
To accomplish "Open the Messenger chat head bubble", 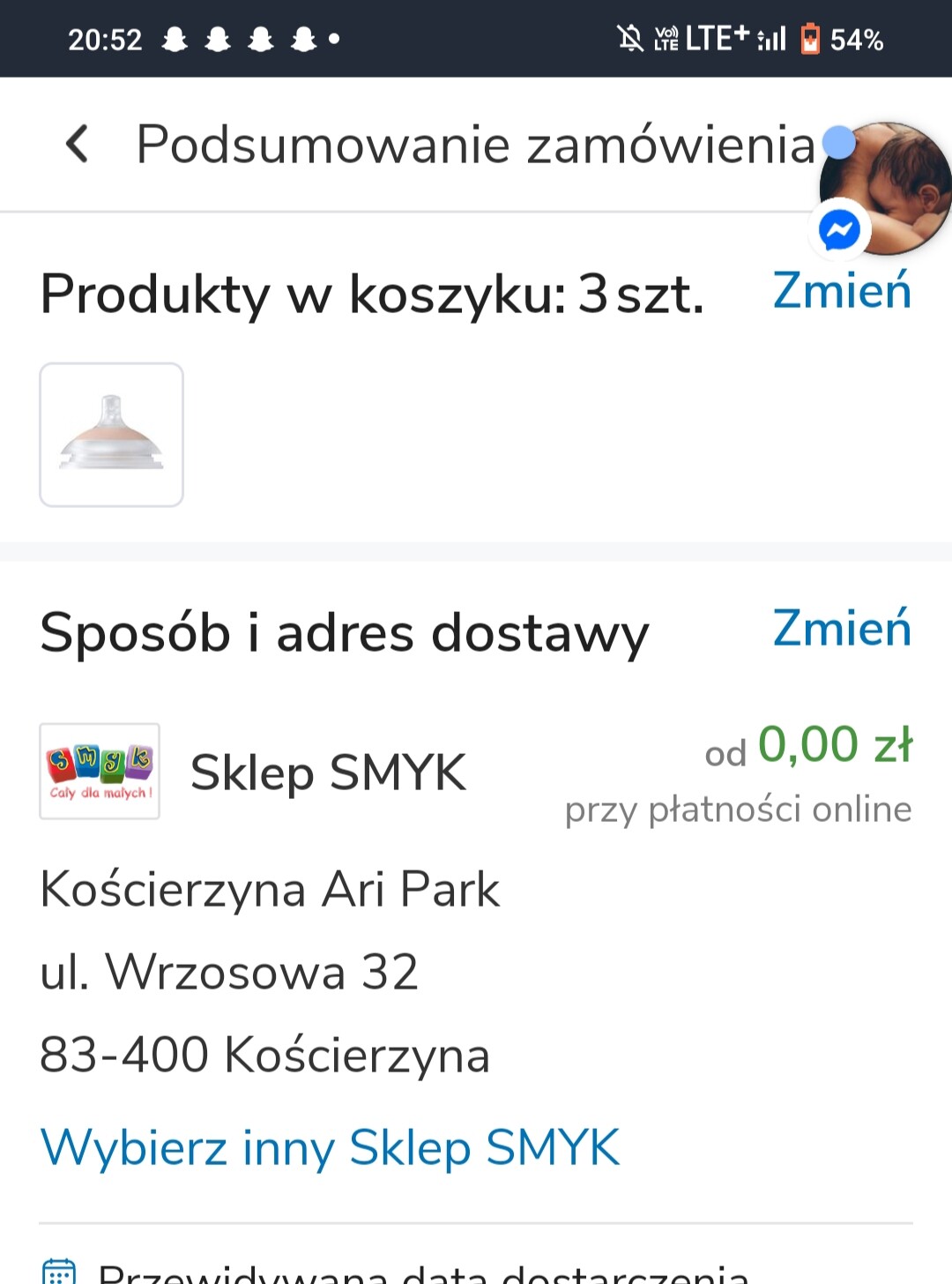I will tap(887, 187).
